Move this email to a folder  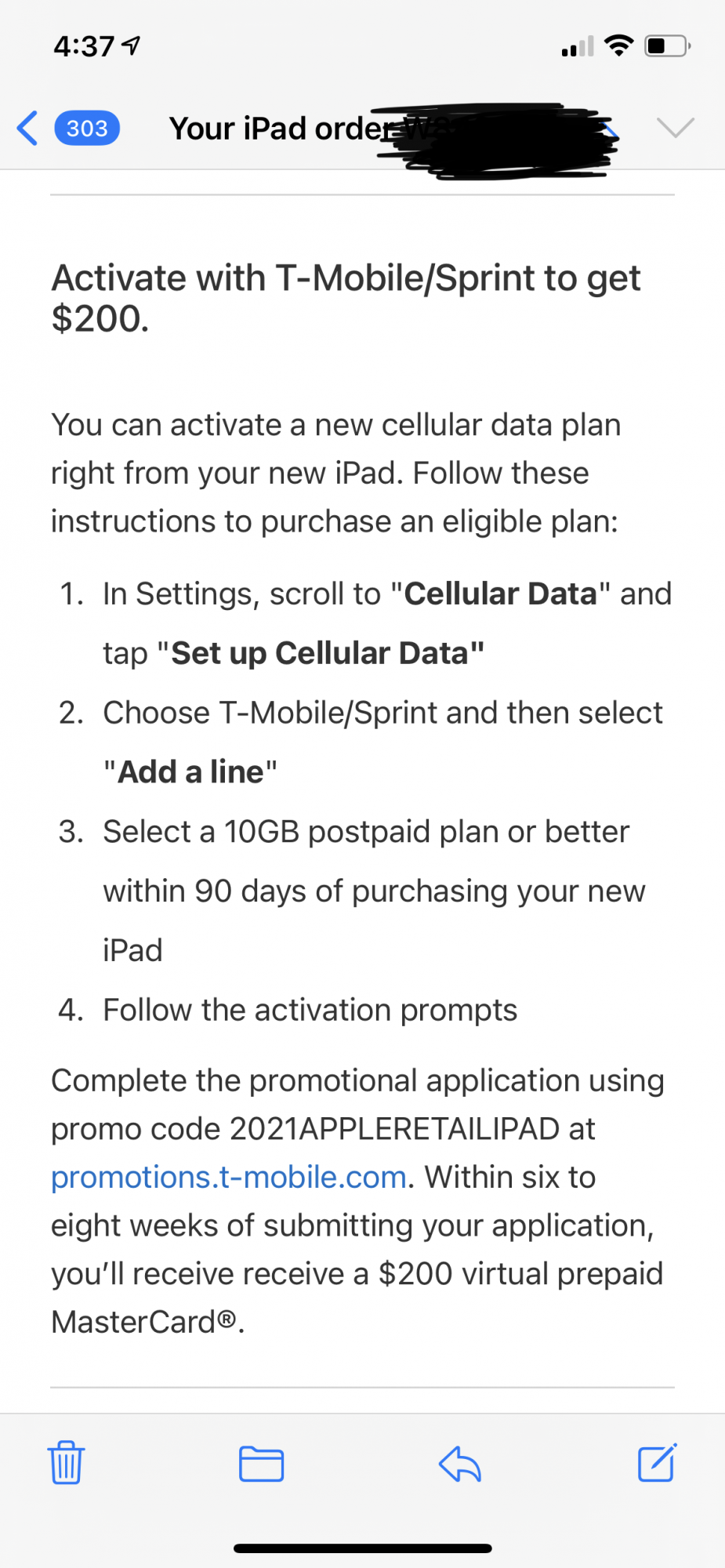coord(261,1463)
